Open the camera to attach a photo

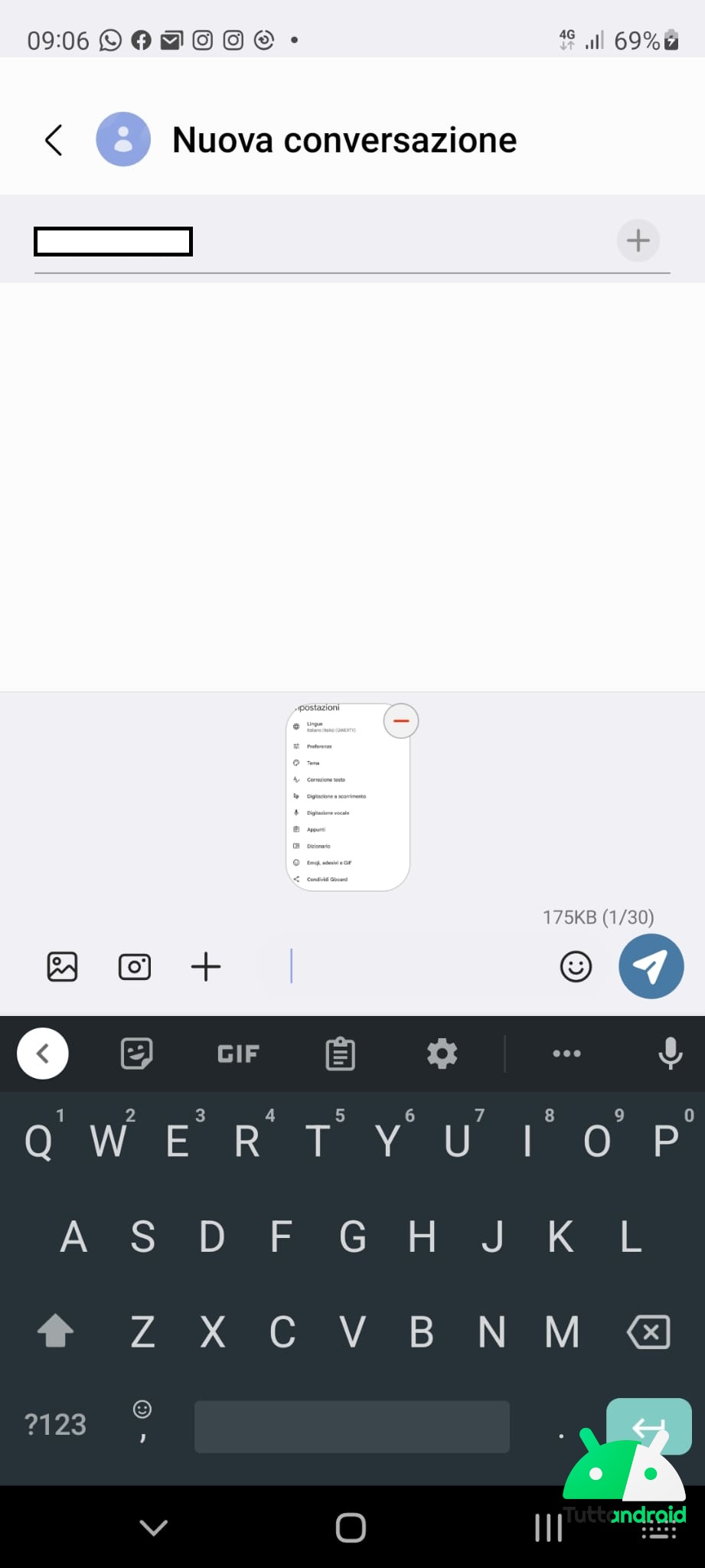(134, 966)
